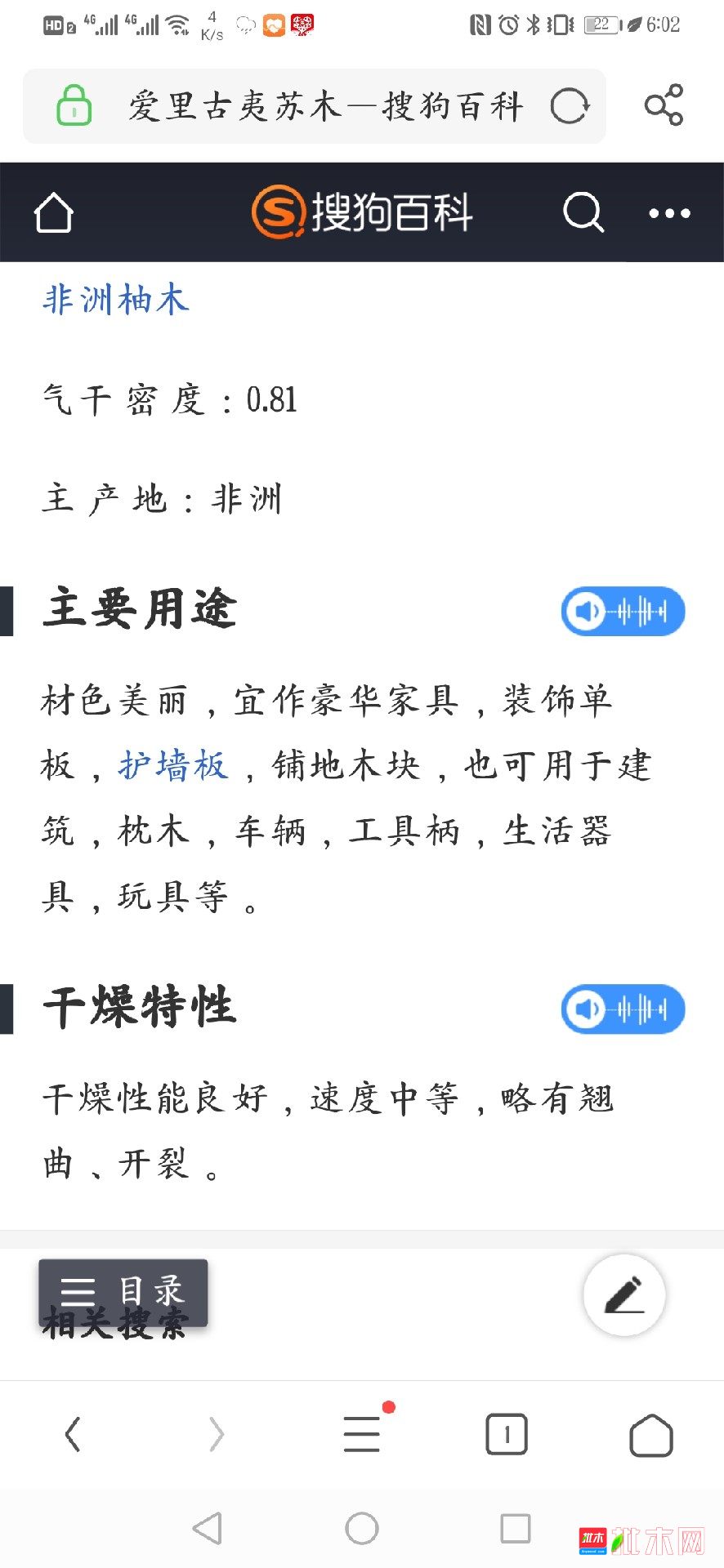Viewport: 724px width, 1568px height.
Task: Follow the 护墙板 link
Action: [x=173, y=765]
